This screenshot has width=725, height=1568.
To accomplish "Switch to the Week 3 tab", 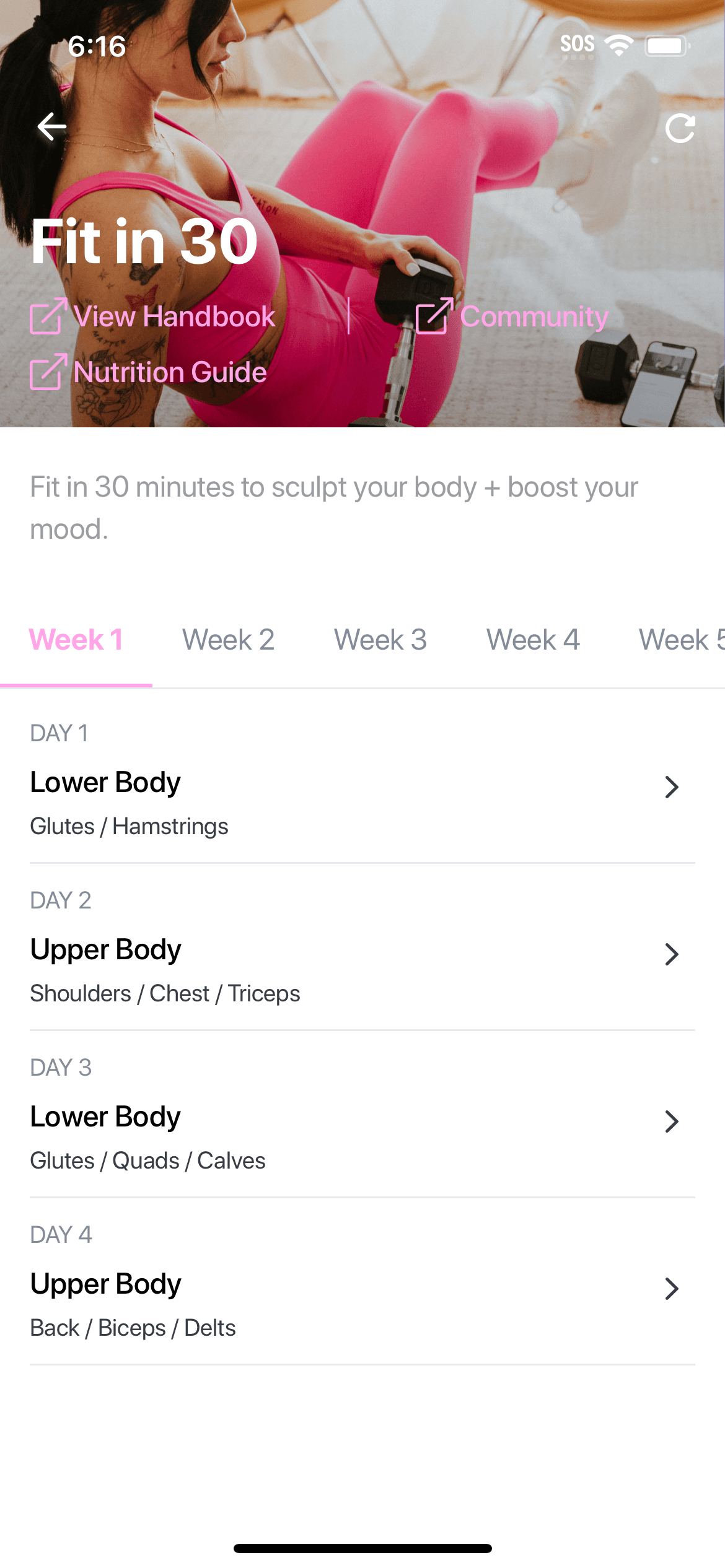I will pyautogui.click(x=380, y=640).
